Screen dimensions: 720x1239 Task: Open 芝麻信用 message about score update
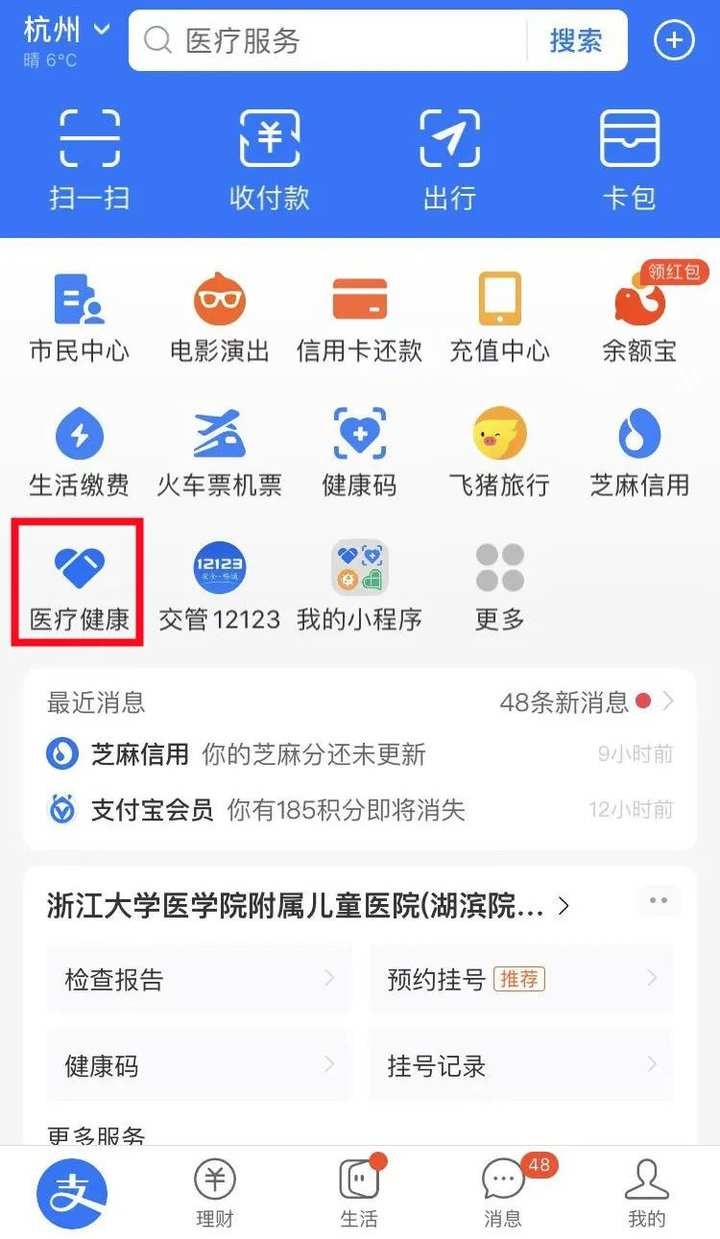tap(360, 754)
